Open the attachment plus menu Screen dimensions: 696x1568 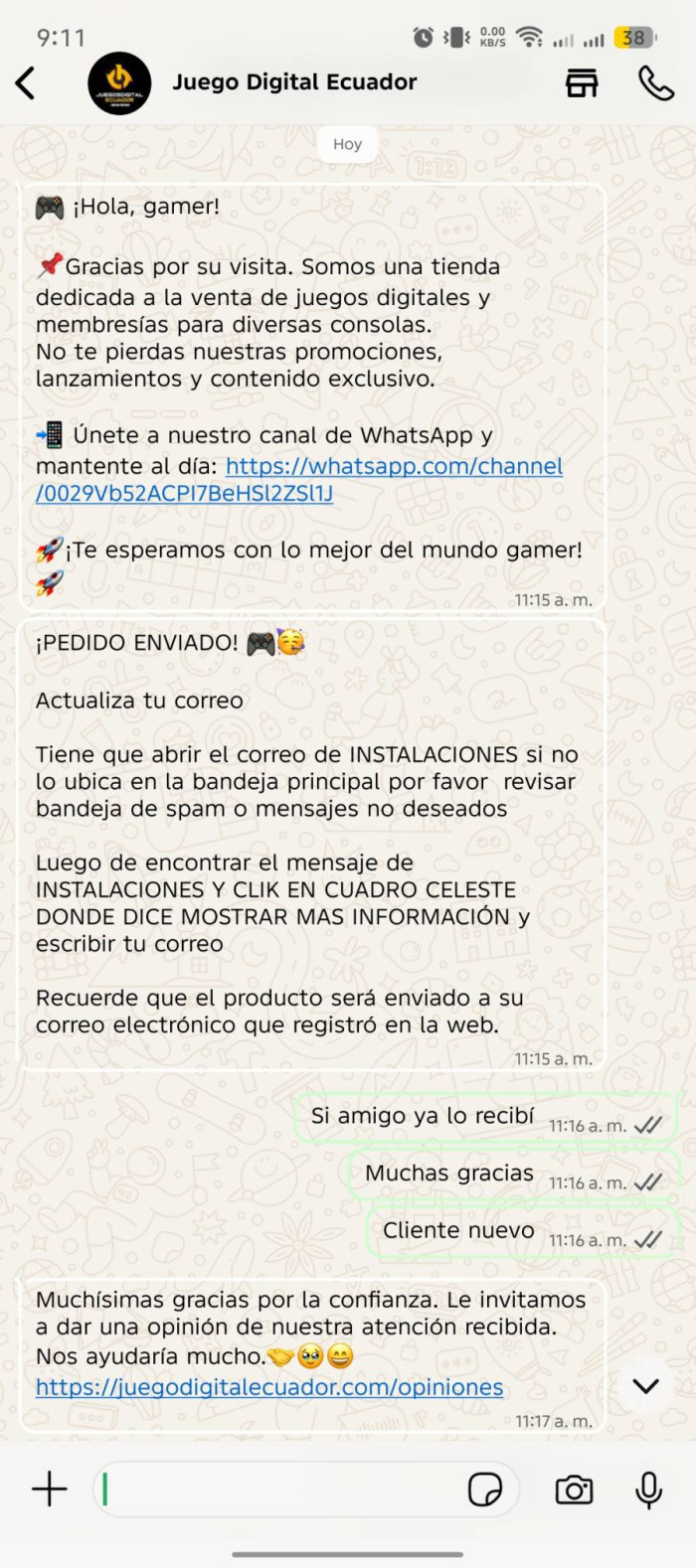tap(49, 1489)
